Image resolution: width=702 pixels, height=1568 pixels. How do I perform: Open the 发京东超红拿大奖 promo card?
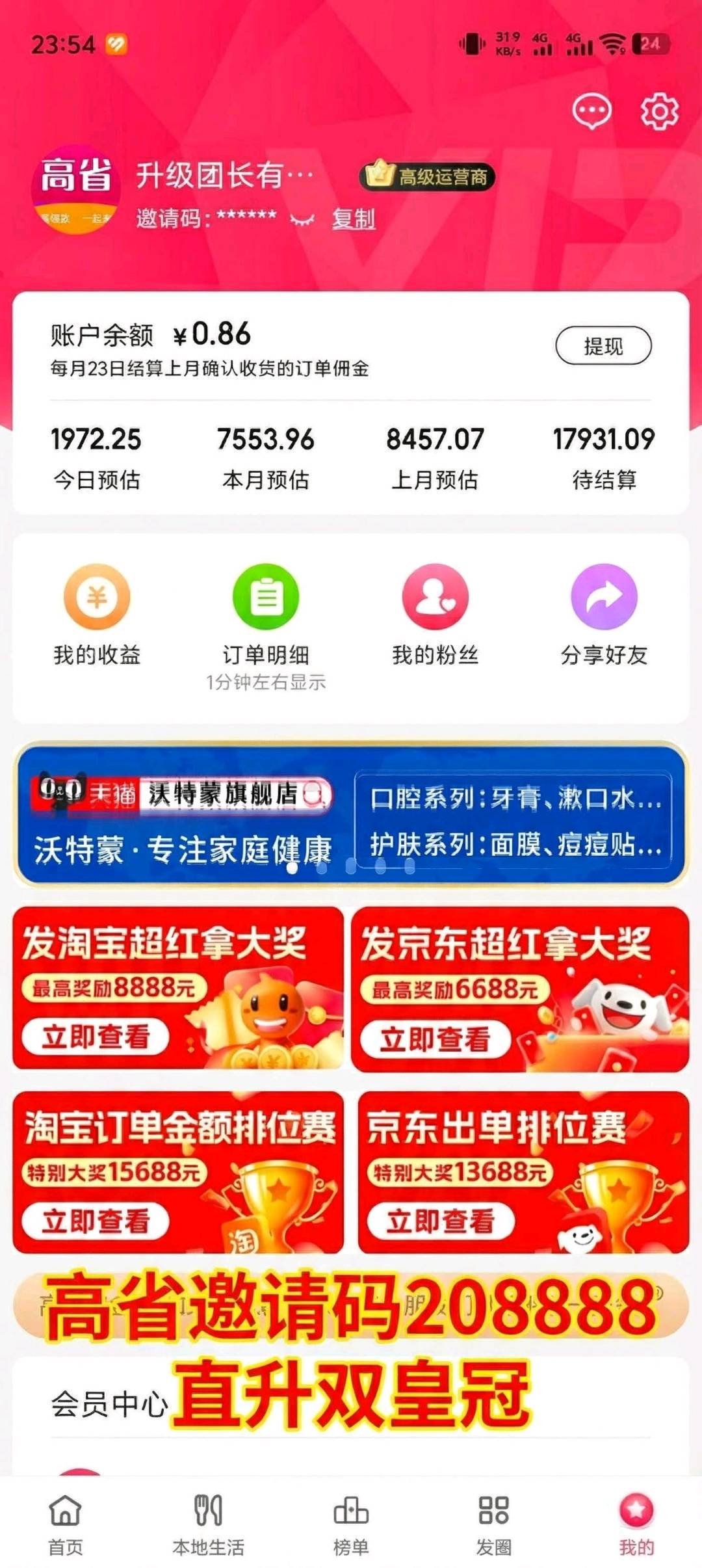tap(520, 988)
